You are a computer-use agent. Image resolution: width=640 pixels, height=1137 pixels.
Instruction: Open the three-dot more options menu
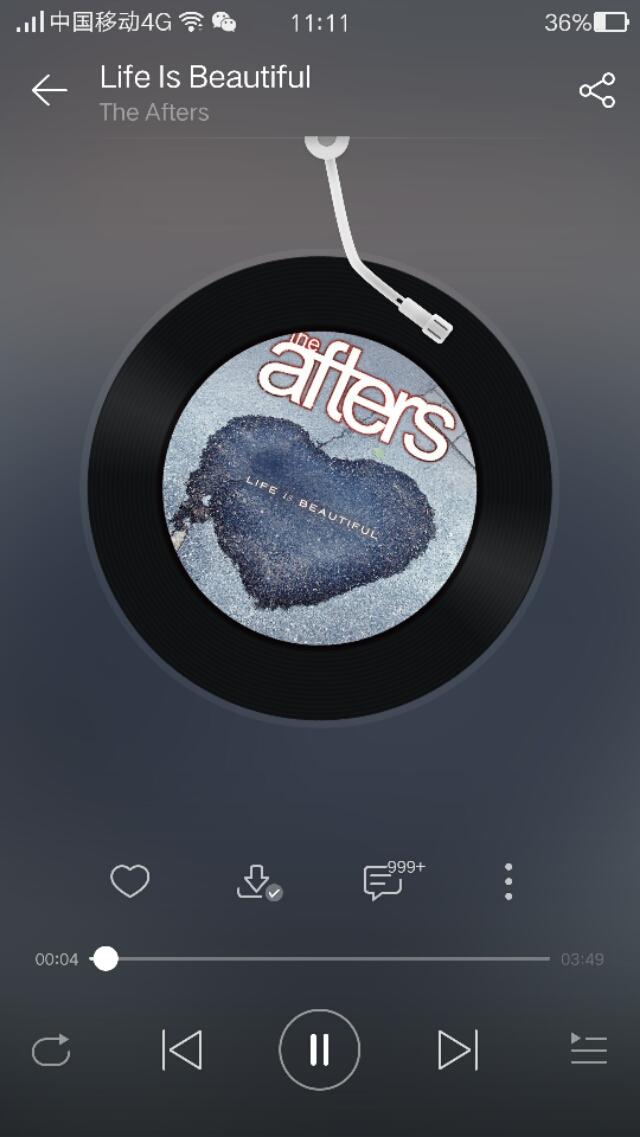click(x=509, y=881)
